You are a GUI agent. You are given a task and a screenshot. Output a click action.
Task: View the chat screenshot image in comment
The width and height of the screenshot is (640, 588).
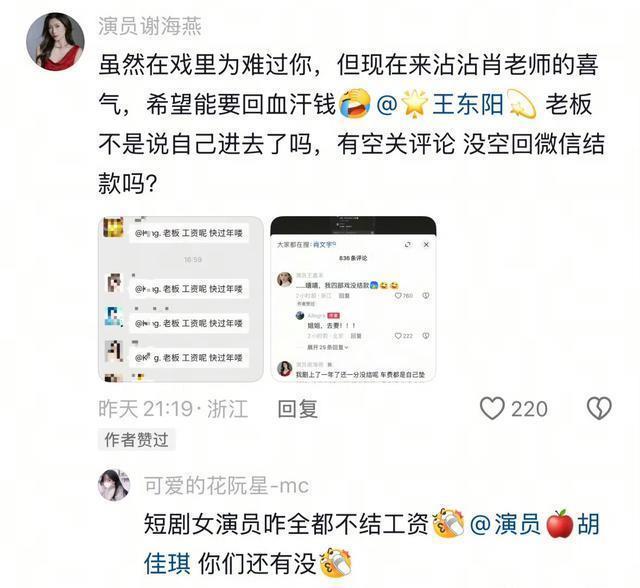(x=180, y=298)
